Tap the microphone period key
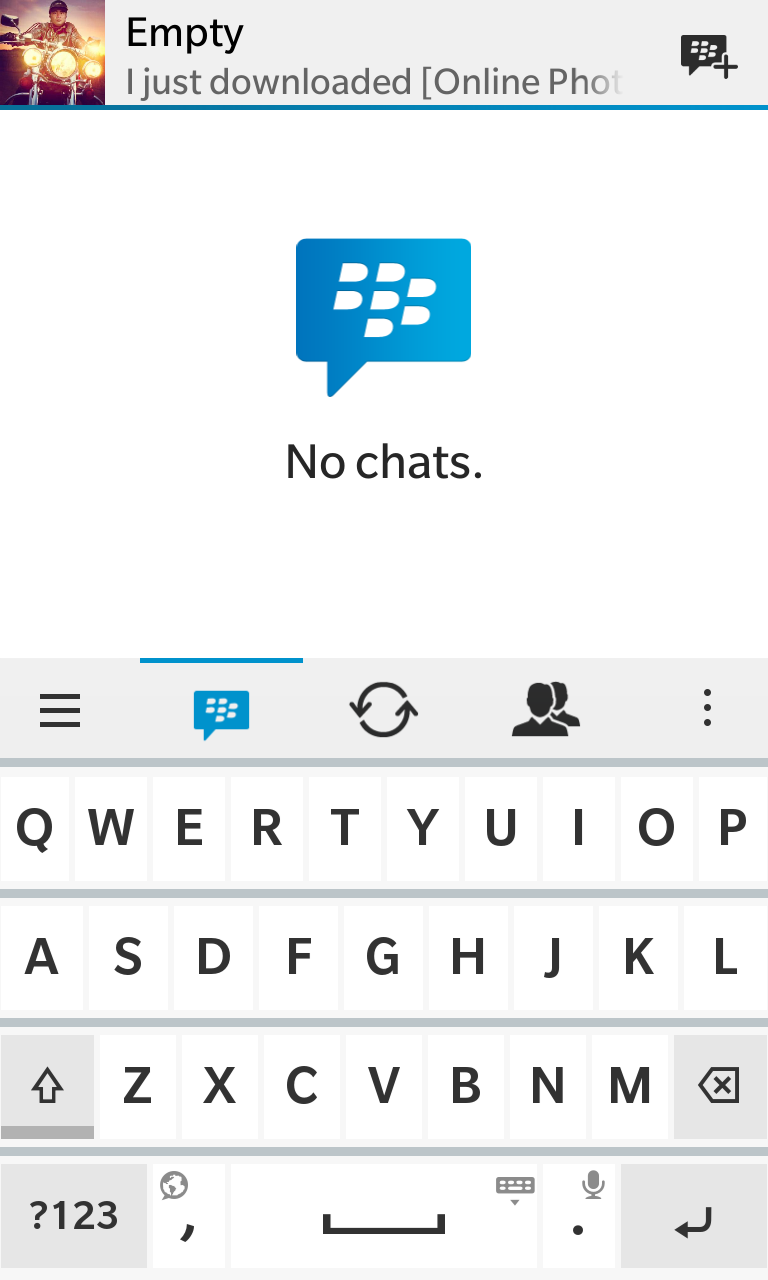768x1280 pixels. click(579, 1215)
